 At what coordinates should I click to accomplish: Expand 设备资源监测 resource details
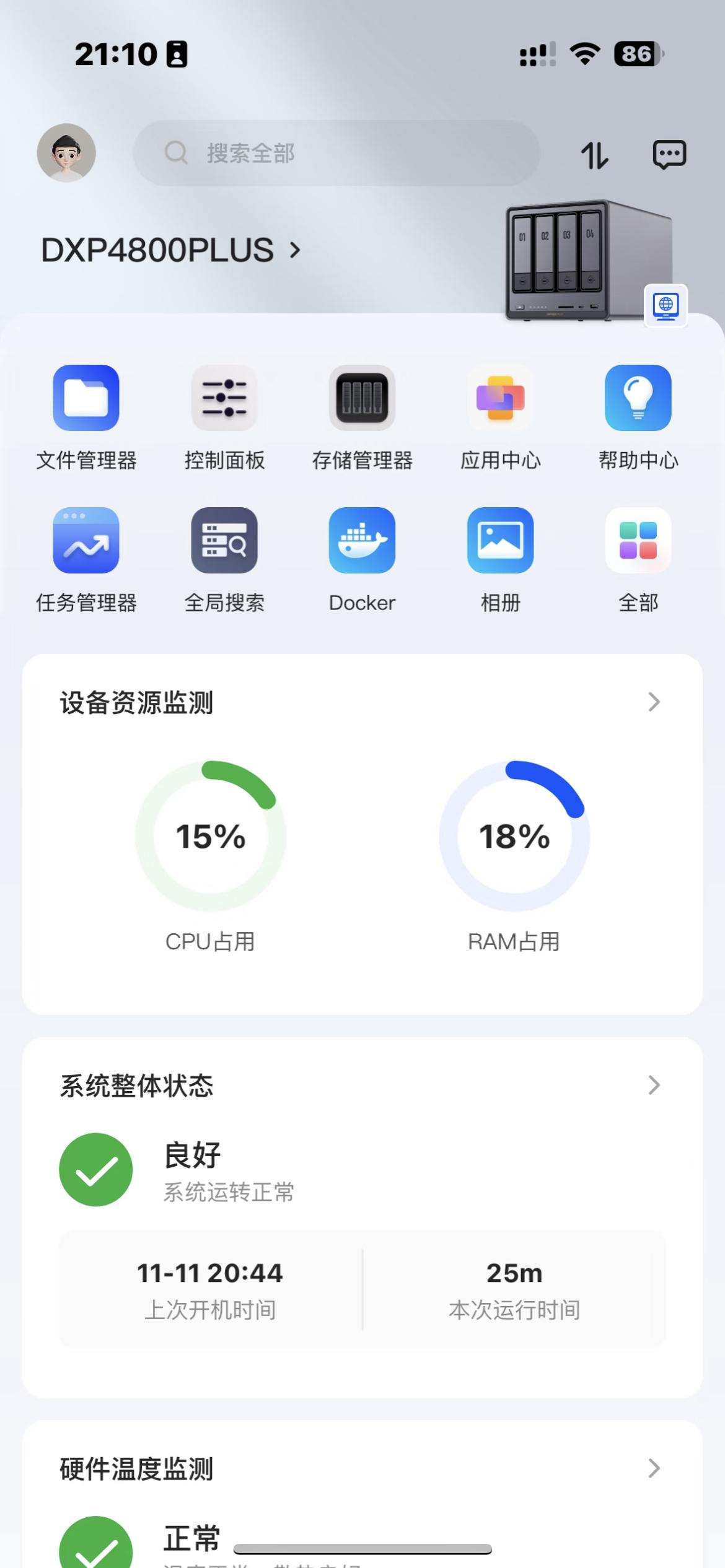(x=653, y=702)
